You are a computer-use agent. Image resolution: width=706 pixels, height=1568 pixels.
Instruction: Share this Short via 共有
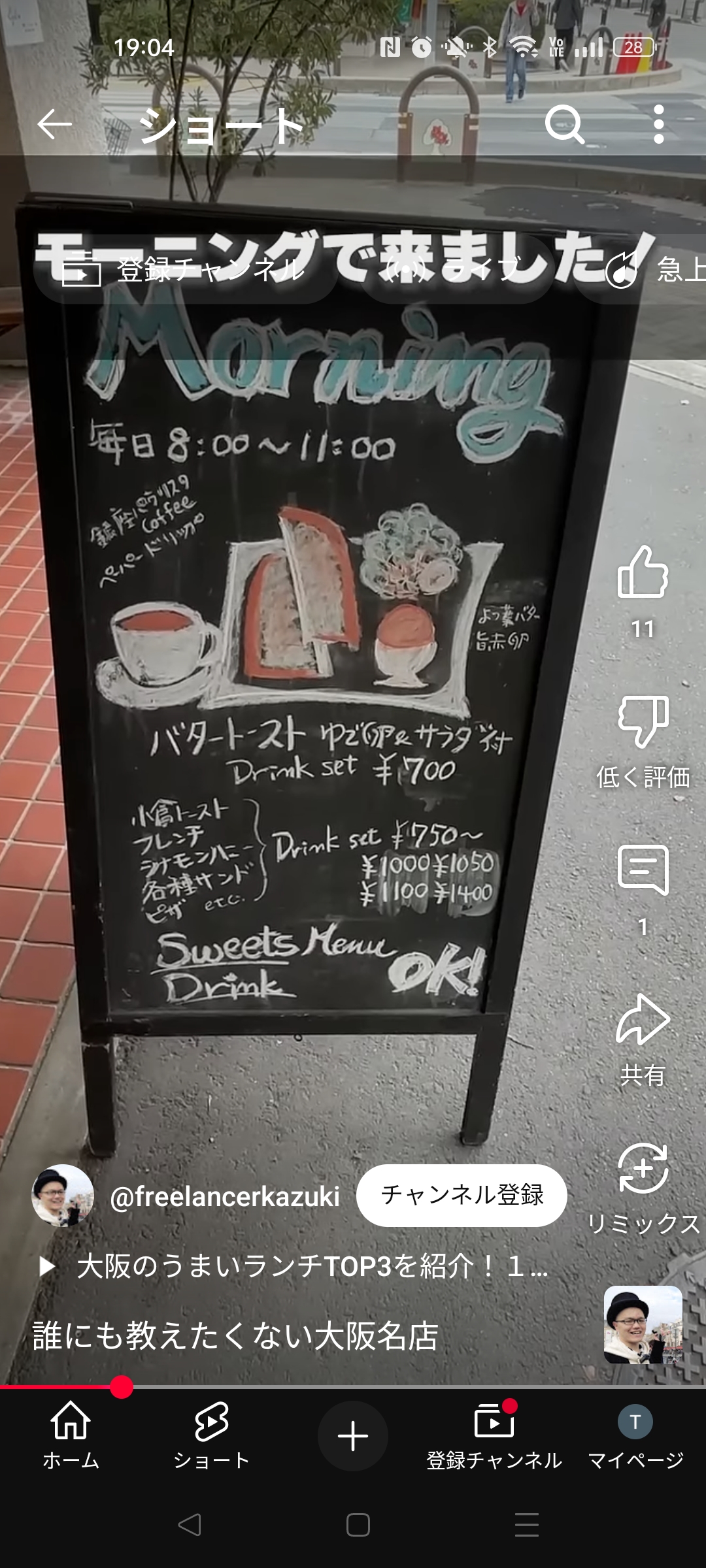pos(643,1021)
